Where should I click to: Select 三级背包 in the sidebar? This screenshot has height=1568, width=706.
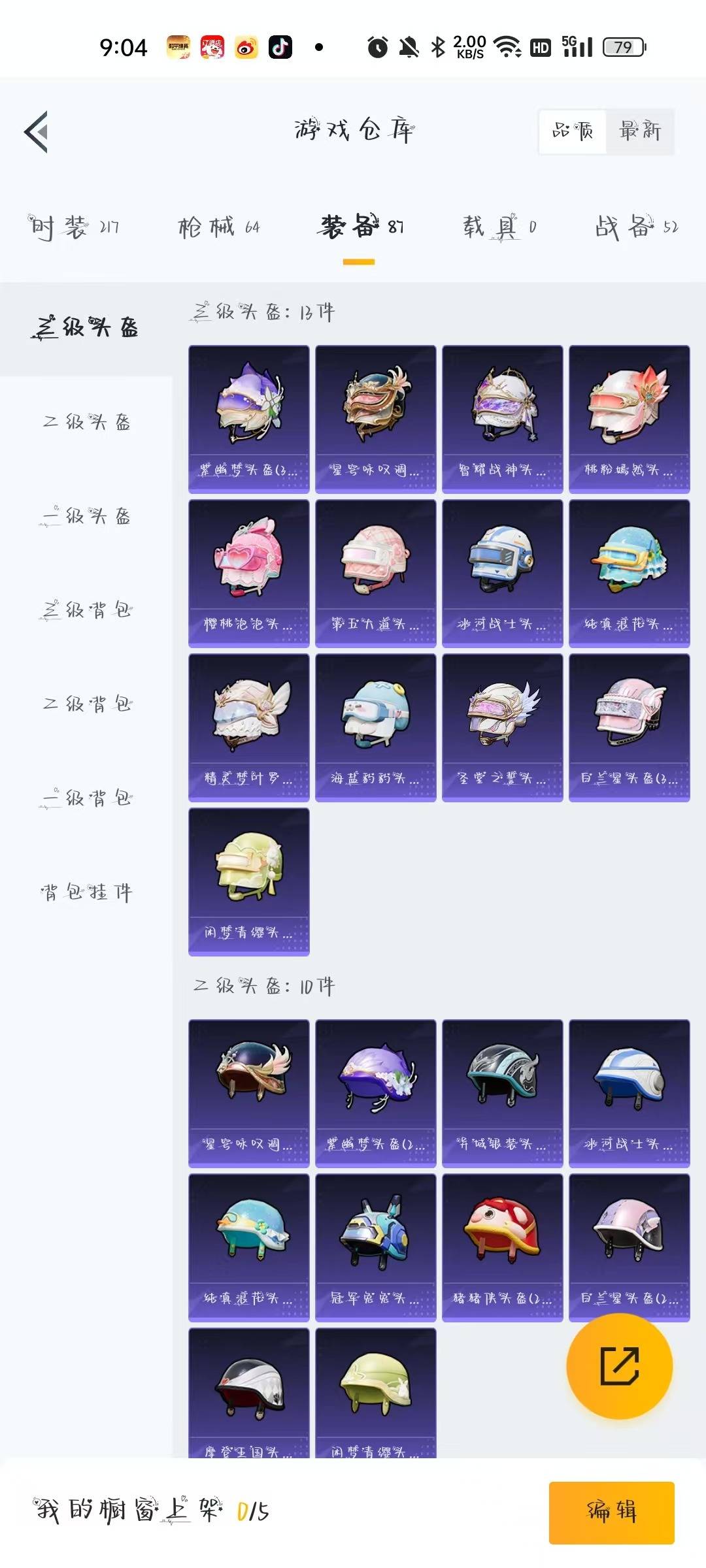coord(86,611)
